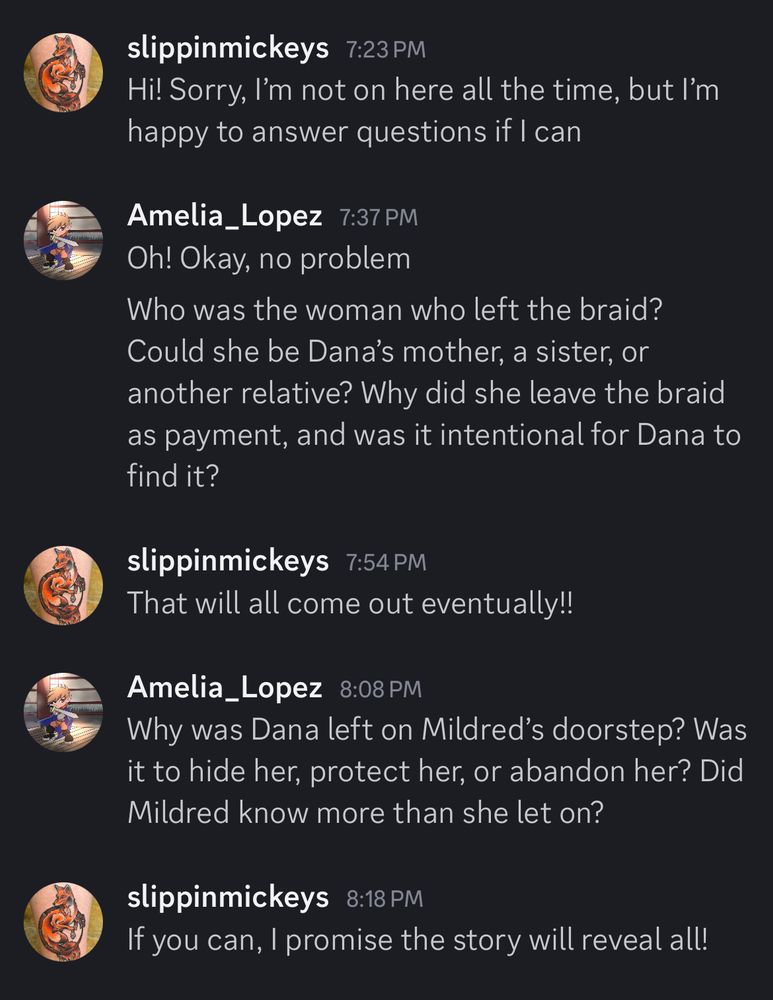
Task: Tap the Amelia_Lopez username at 8:08 PM
Action: [225, 687]
